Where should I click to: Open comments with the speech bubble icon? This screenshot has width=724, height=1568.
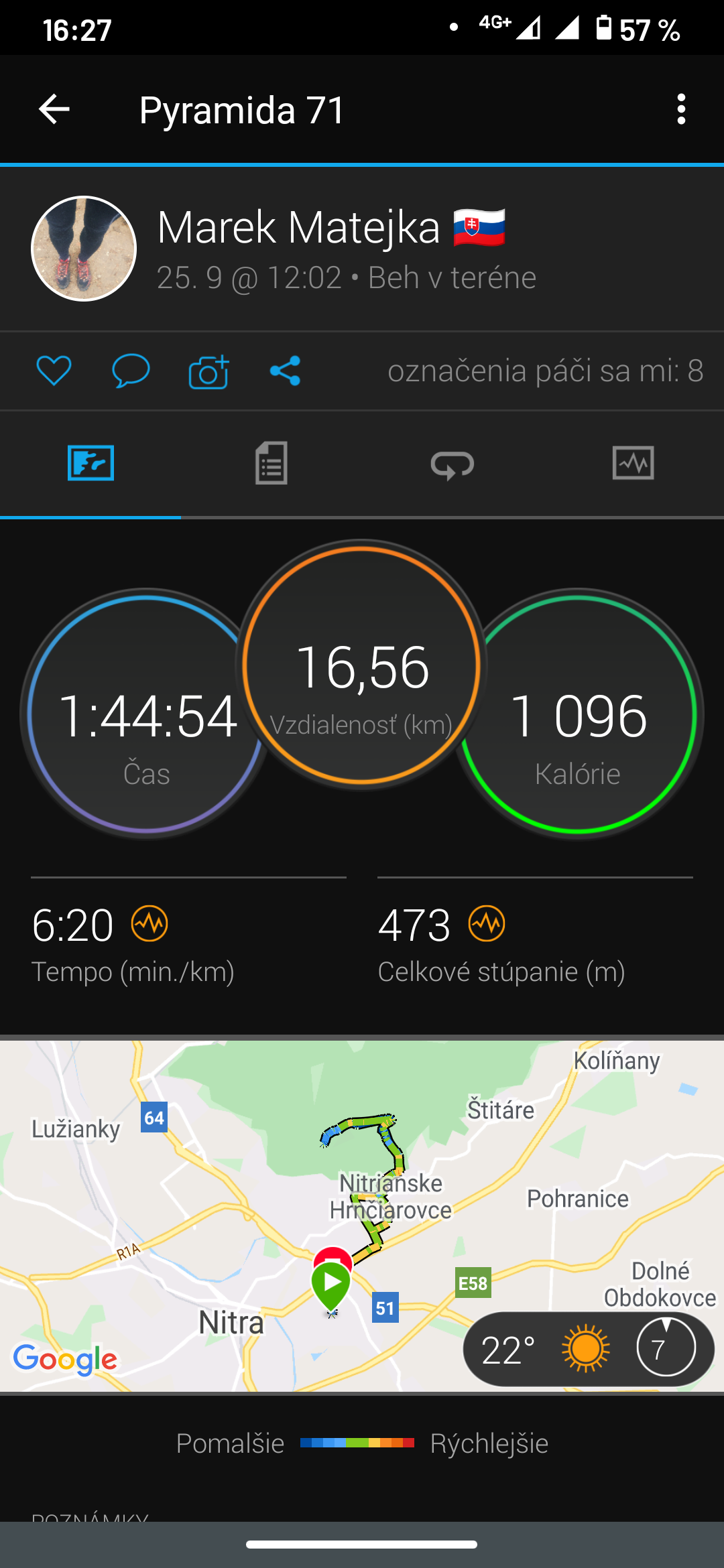point(131,371)
